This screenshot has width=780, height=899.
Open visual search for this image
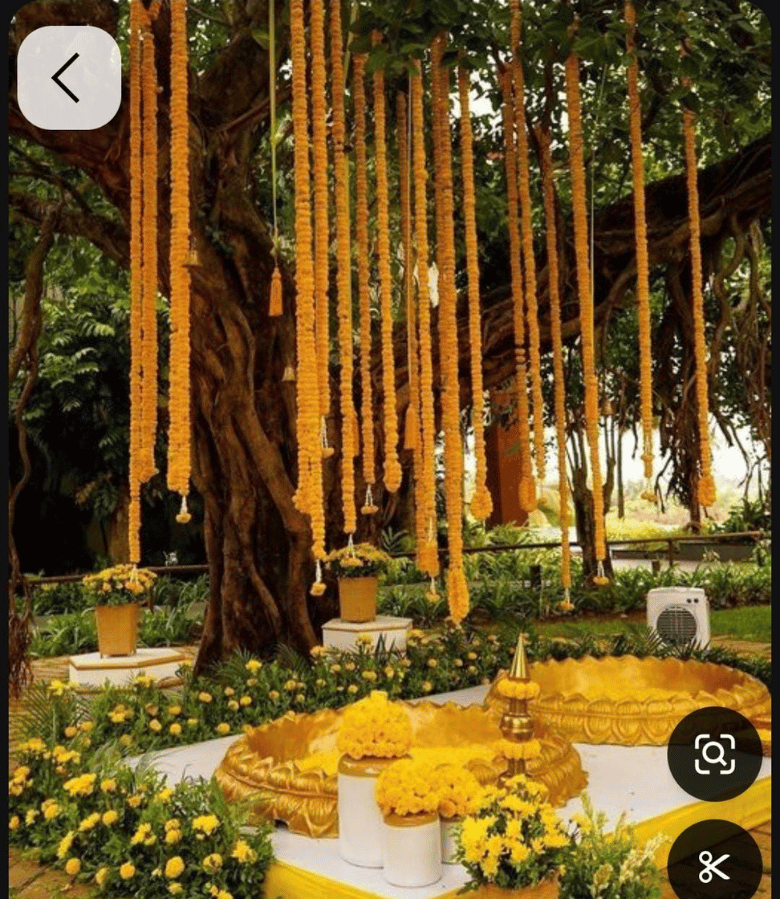(x=714, y=754)
